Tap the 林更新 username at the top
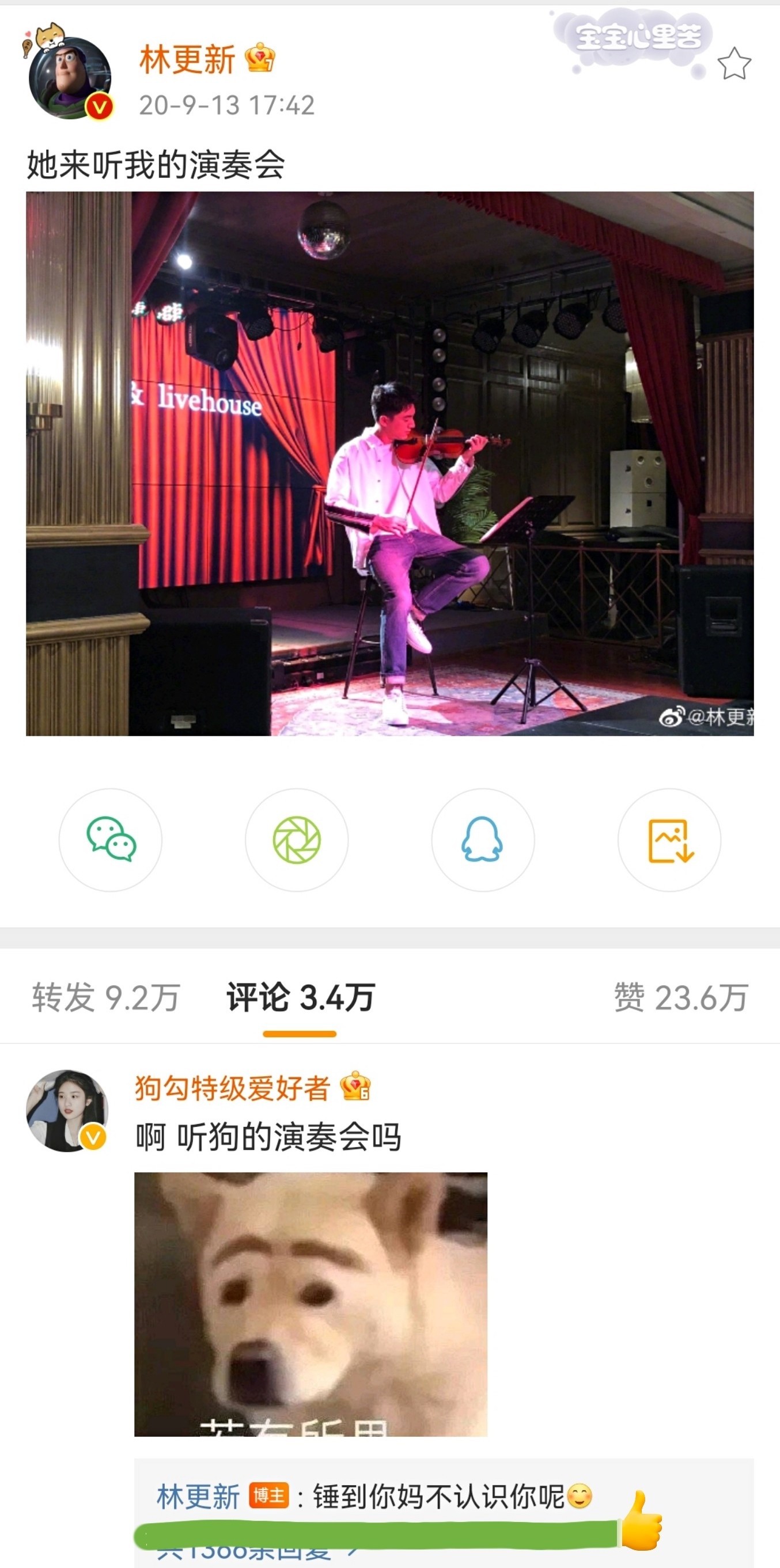780x1568 pixels. coord(187,60)
